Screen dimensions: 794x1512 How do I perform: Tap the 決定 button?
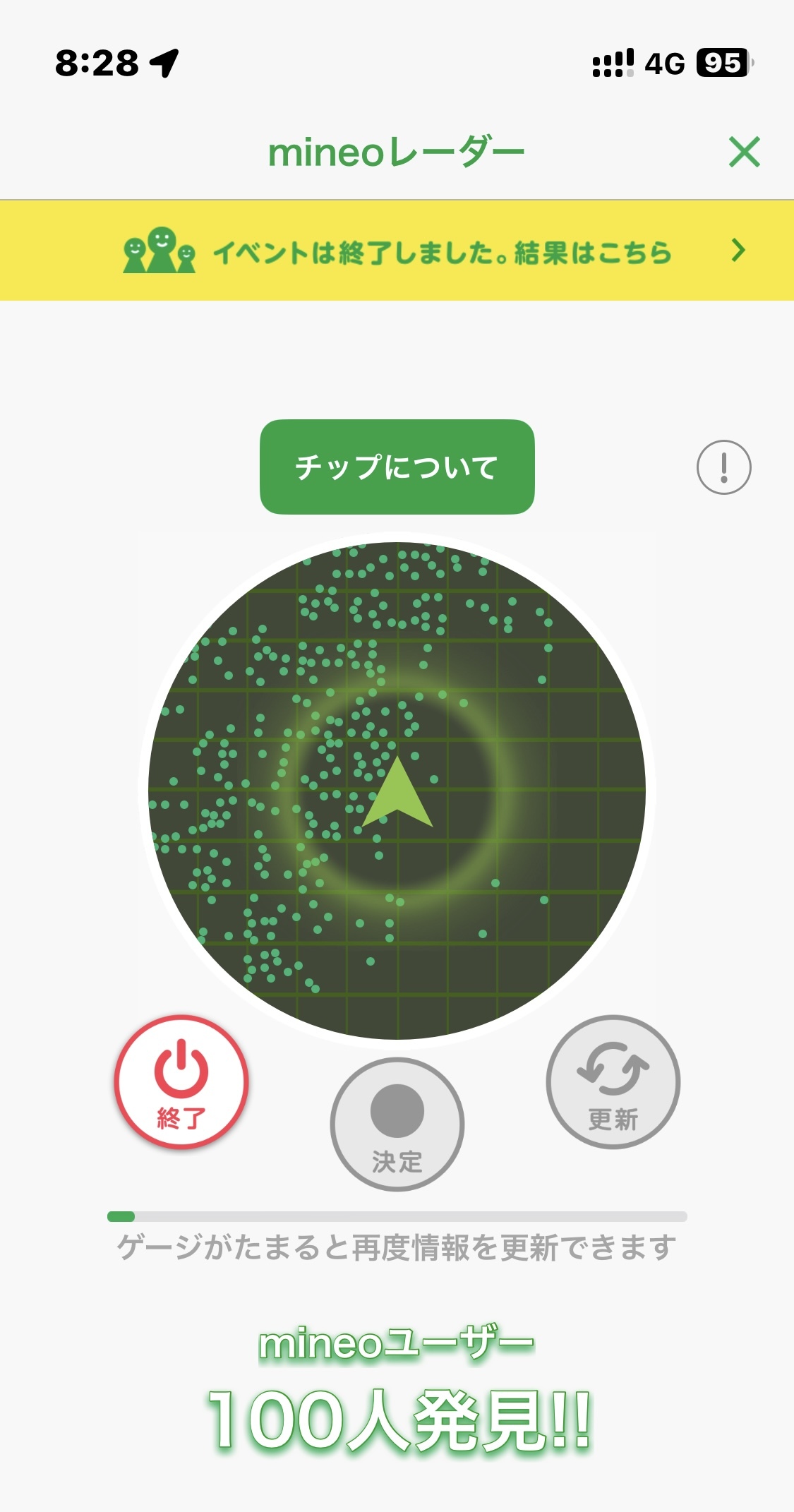397,1124
